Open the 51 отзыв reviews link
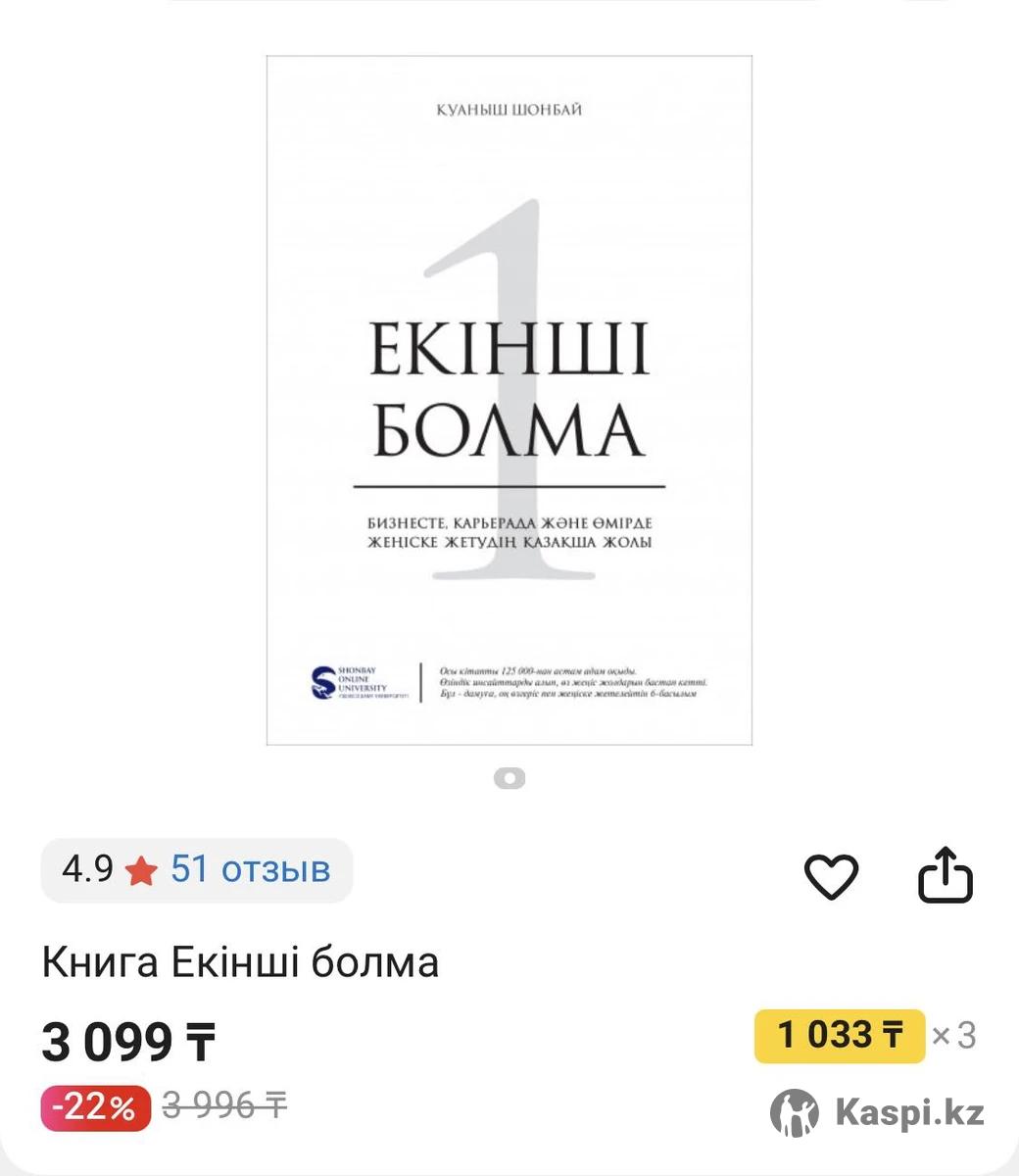Image resolution: width=1019 pixels, height=1176 pixels. point(250,869)
